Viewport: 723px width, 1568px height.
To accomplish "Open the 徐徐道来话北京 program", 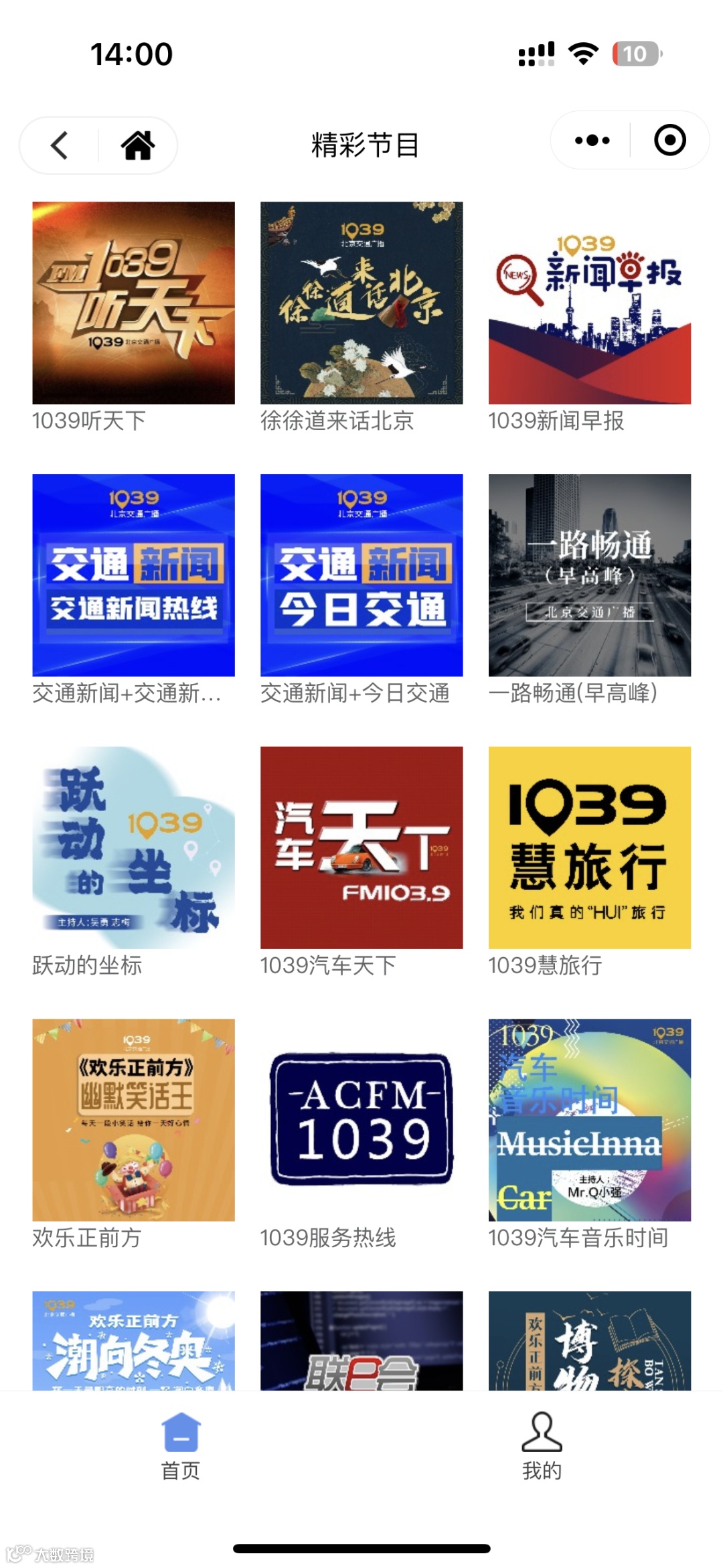I will (x=361, y=303).
